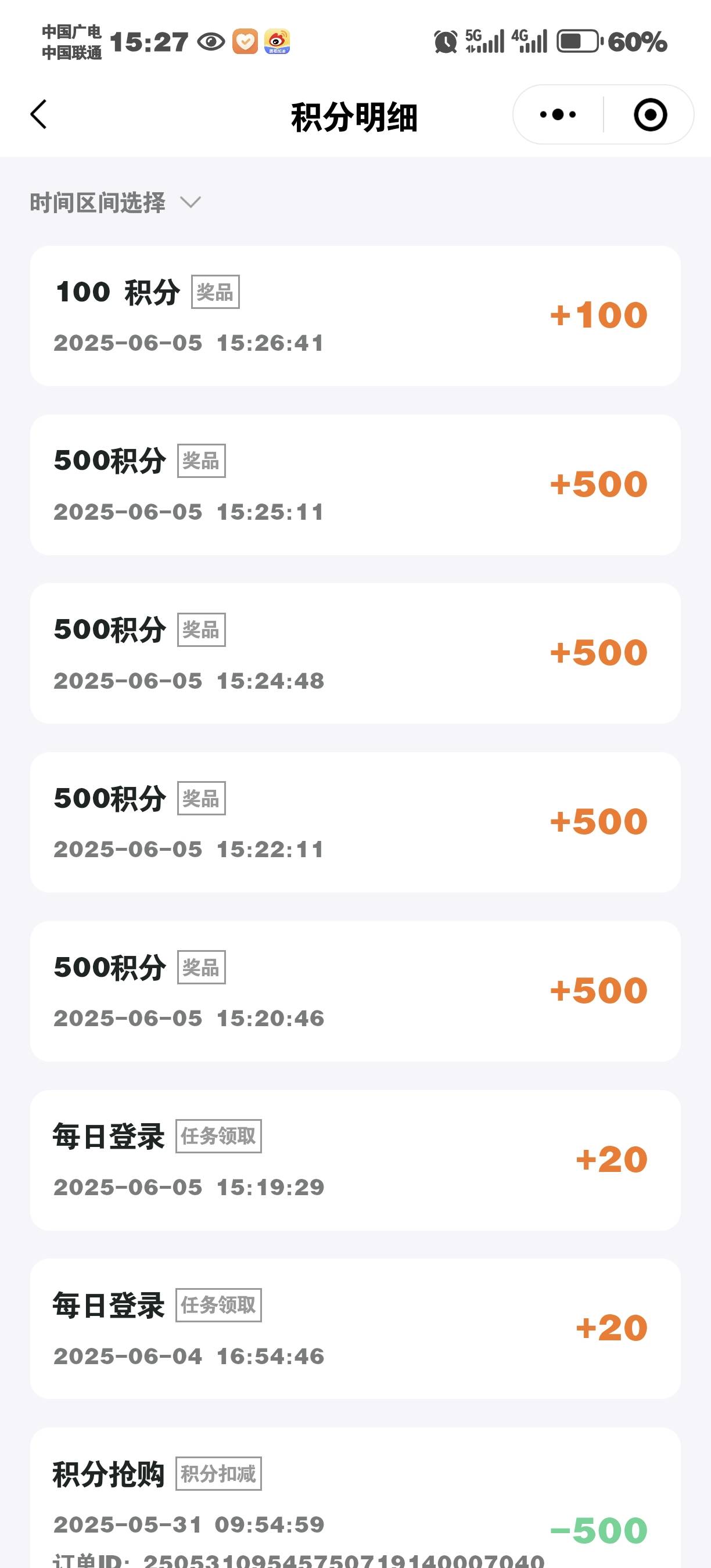Viewport: 711px width, 1568px height.
Task: Open the mini program more-options menu
Action: [558, 114]
